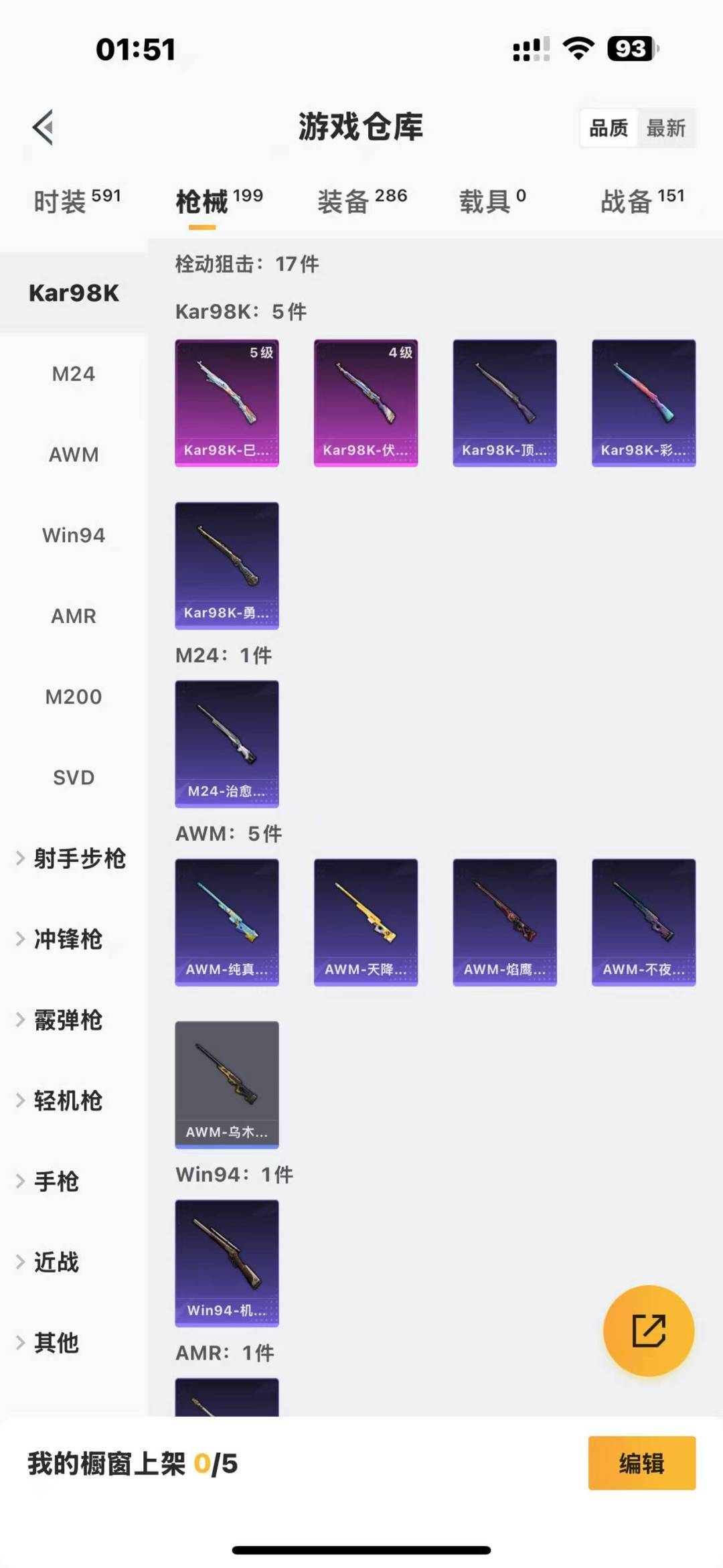Open the level 4 Kar98K-伏 skin

point(366,403)
